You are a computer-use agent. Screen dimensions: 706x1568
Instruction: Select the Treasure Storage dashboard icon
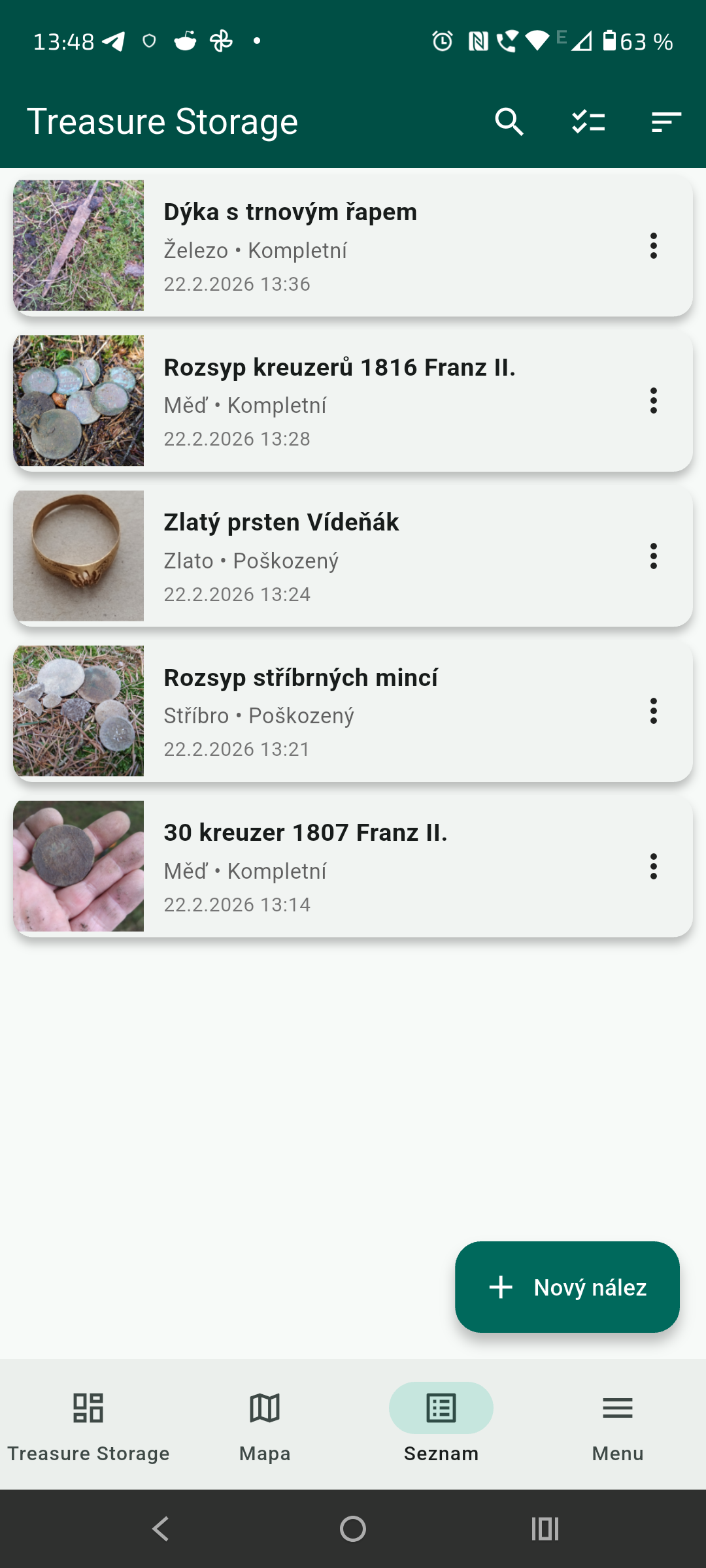click(x=89, y=1408)
